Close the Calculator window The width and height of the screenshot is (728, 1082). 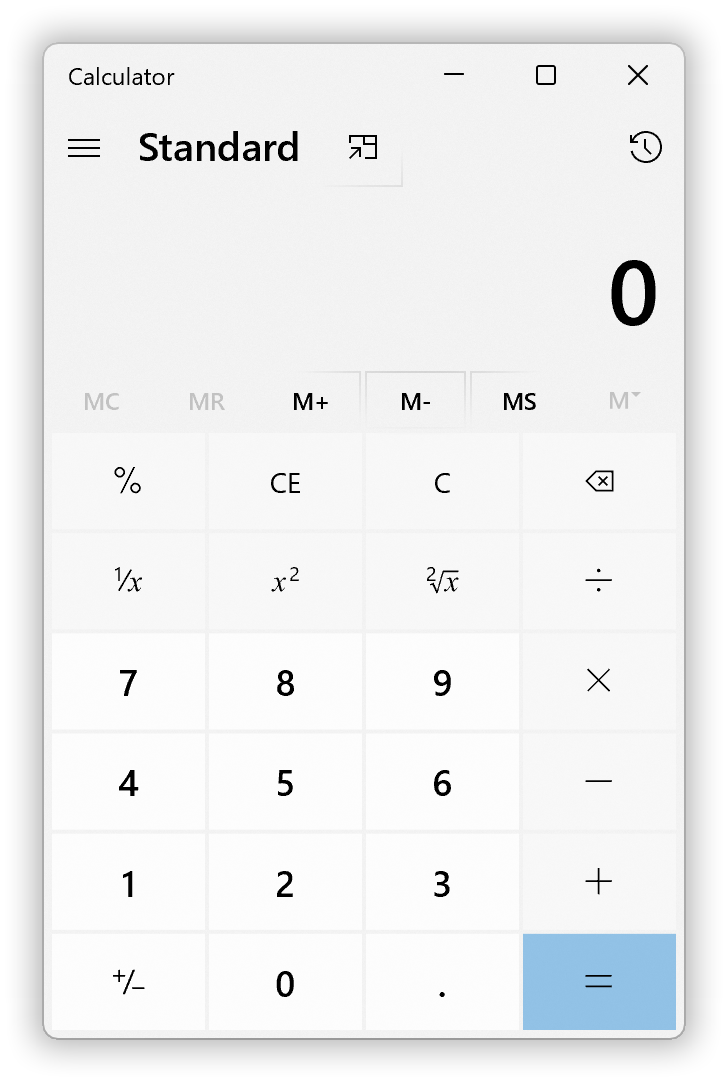tap(638, 76)
